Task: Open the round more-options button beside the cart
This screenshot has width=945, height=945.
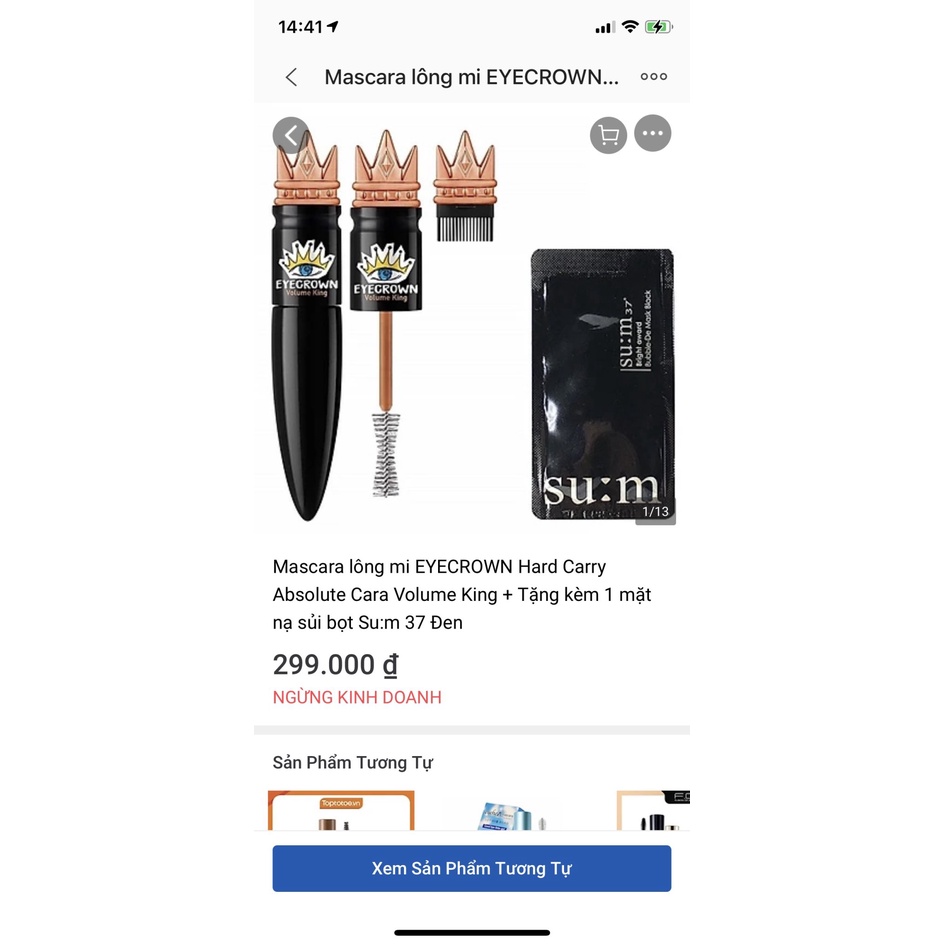Action: coord(653,134)
